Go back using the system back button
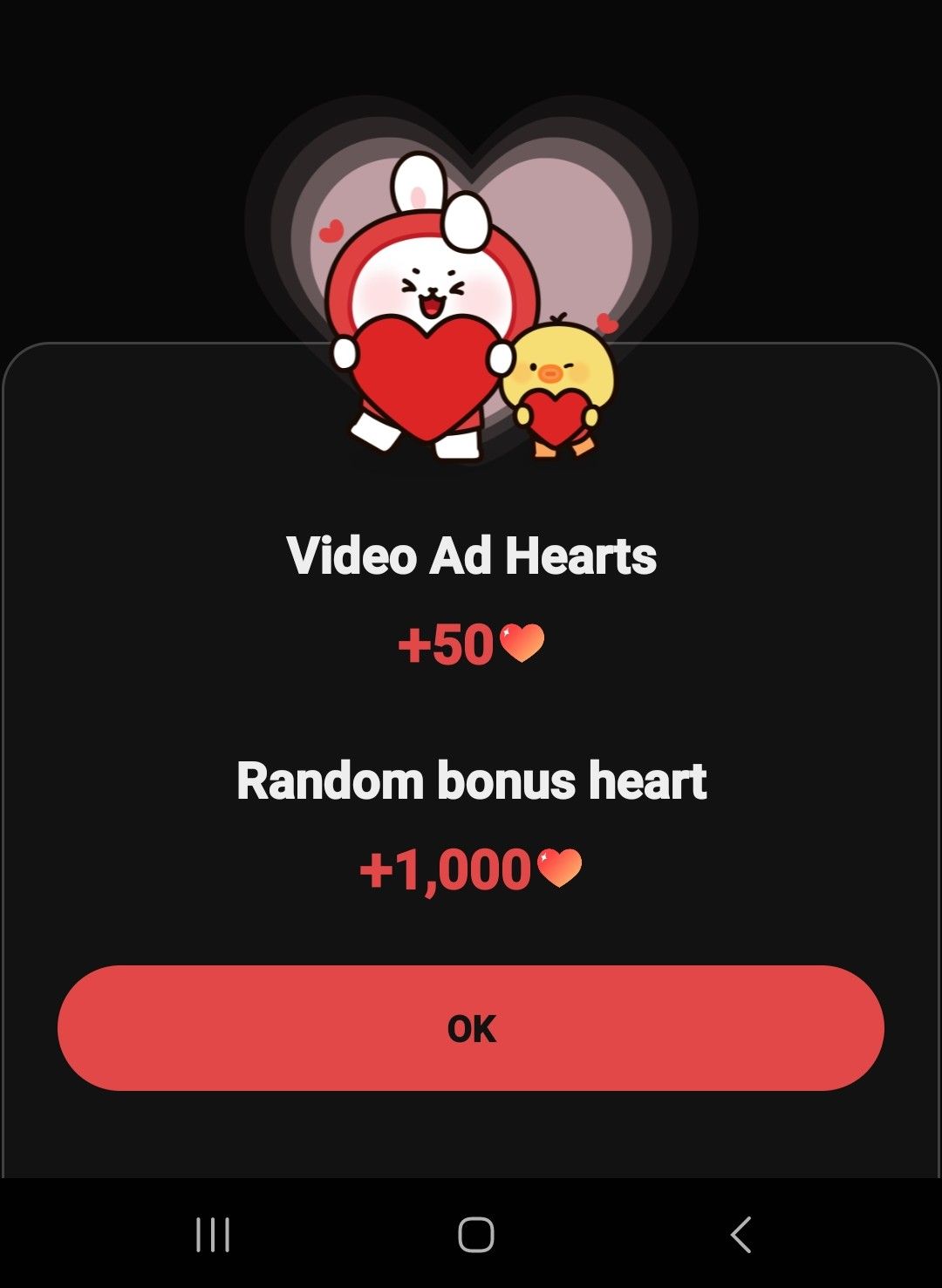 tap(741, 1235)
